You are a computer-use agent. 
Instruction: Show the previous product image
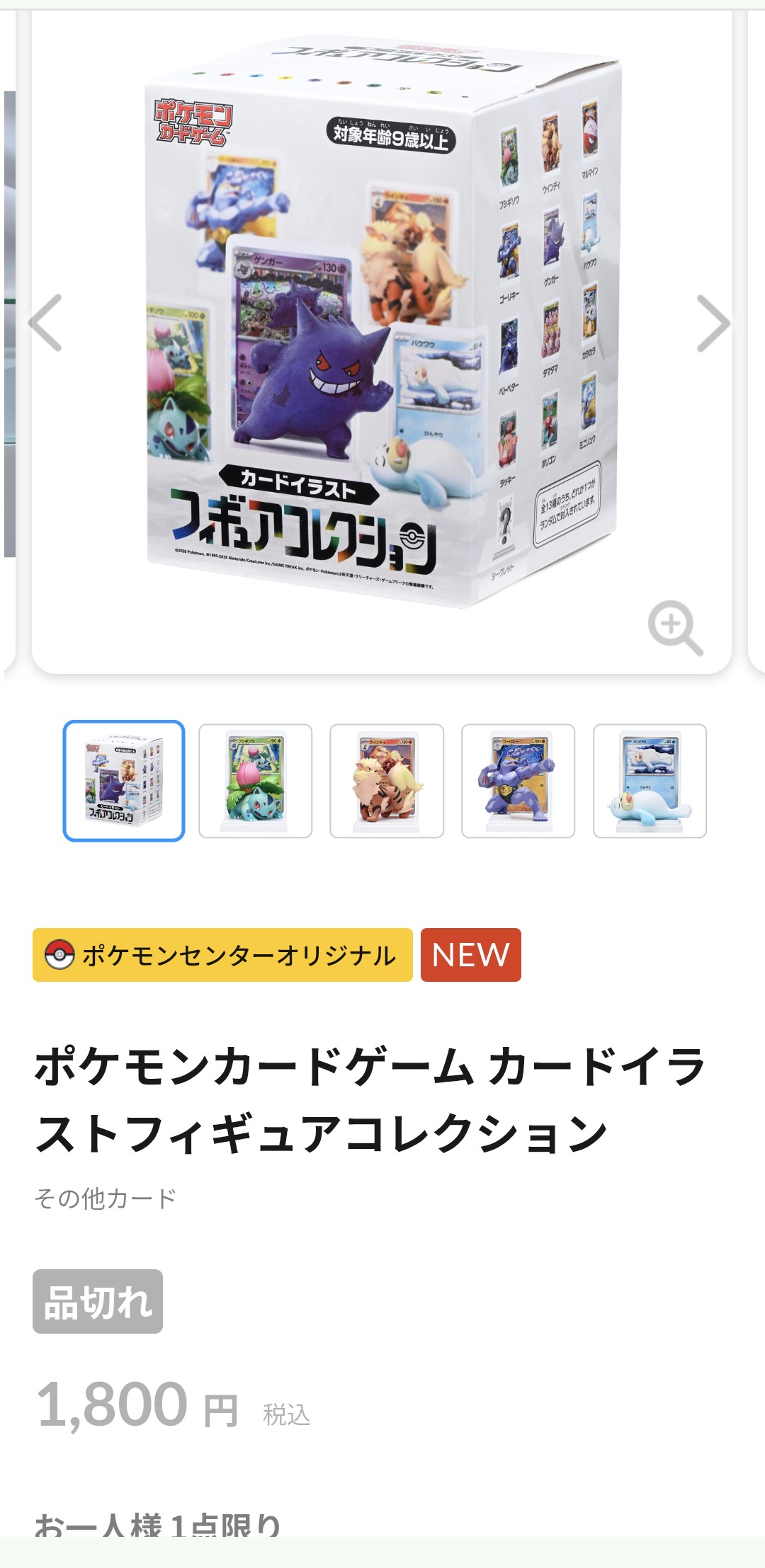coord(45,323)
